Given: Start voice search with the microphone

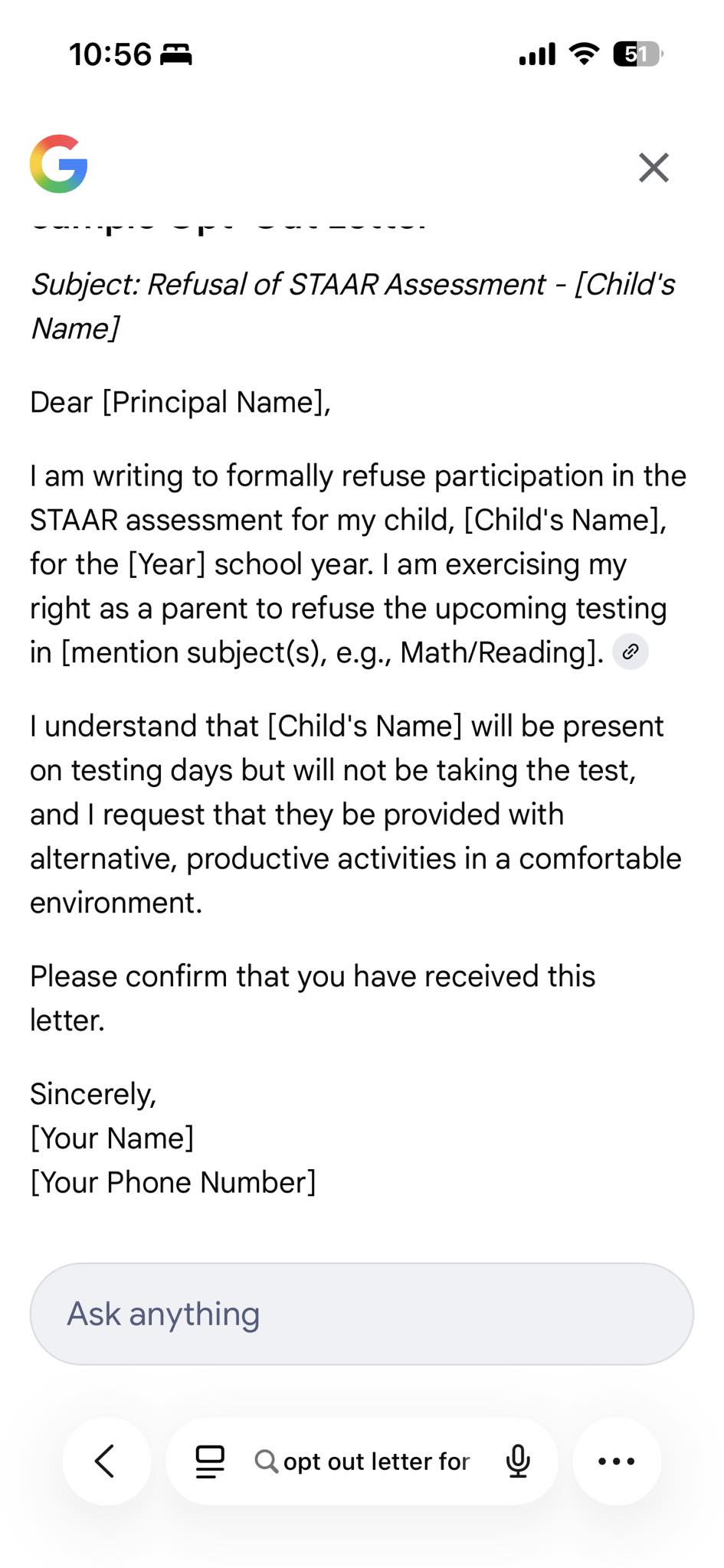Looking at the screenshot, I should (x=518, y=1461).
